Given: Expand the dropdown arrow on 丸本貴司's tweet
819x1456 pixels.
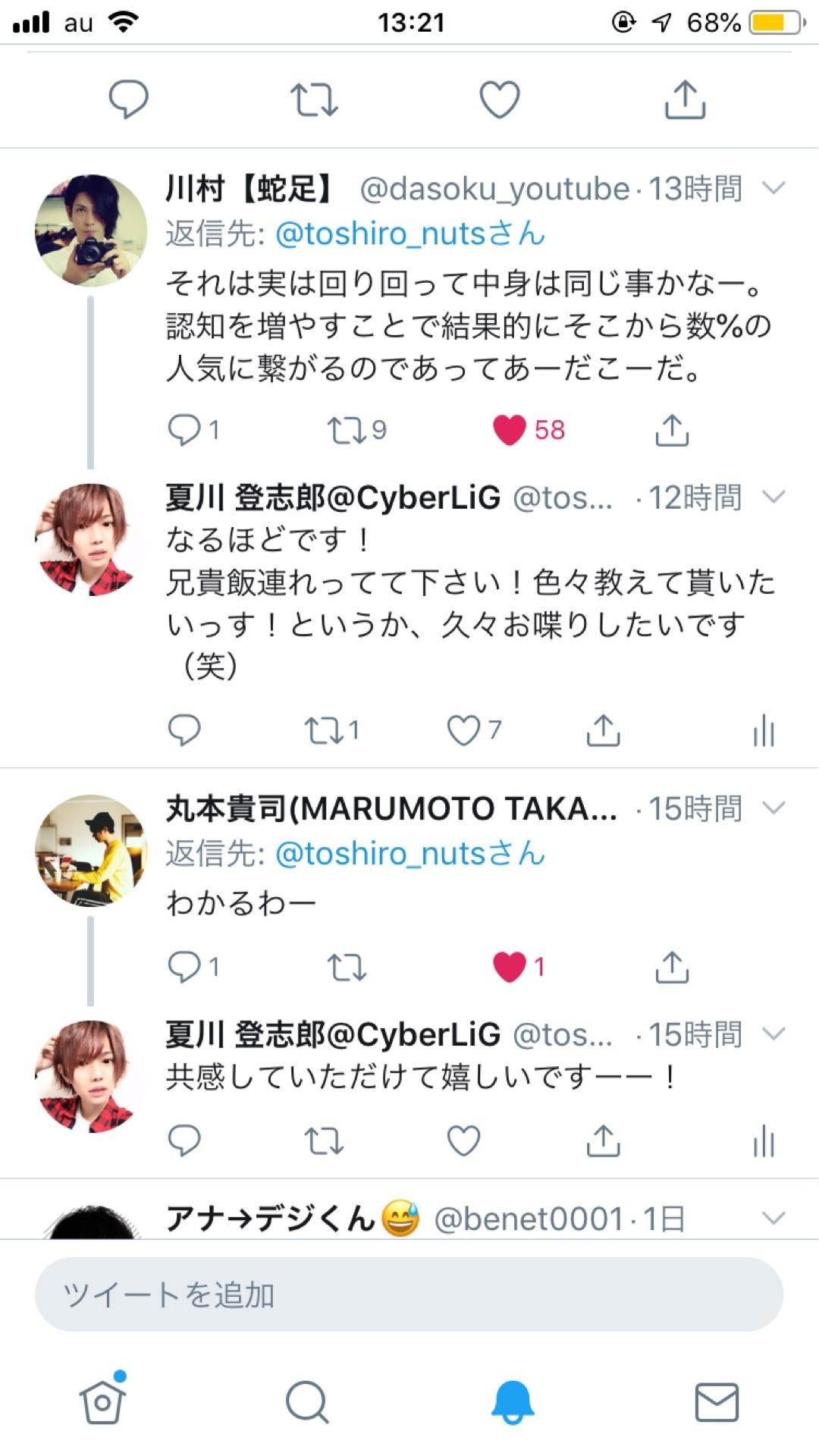Looking at the screenshot, I should click(x=773, y=808).
